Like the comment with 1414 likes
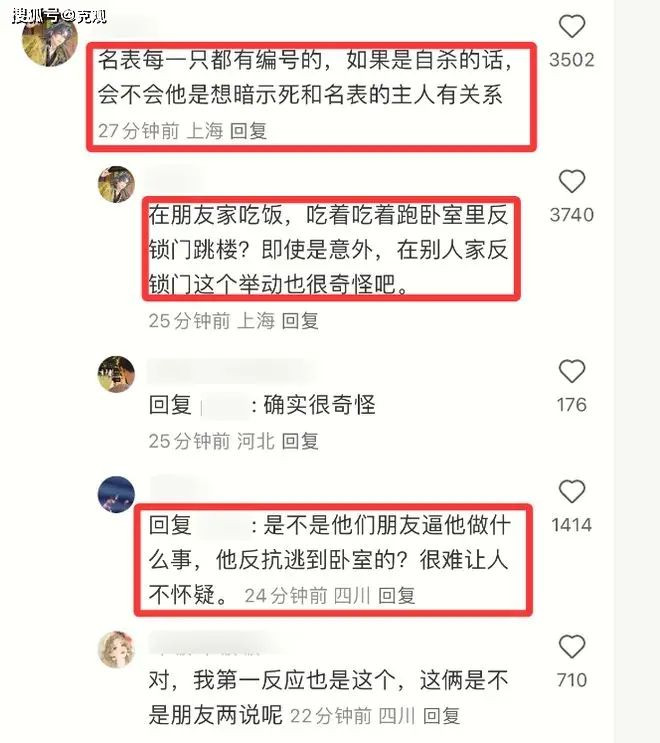The width and height of the screenshot is (660, 743). point(572,491)
